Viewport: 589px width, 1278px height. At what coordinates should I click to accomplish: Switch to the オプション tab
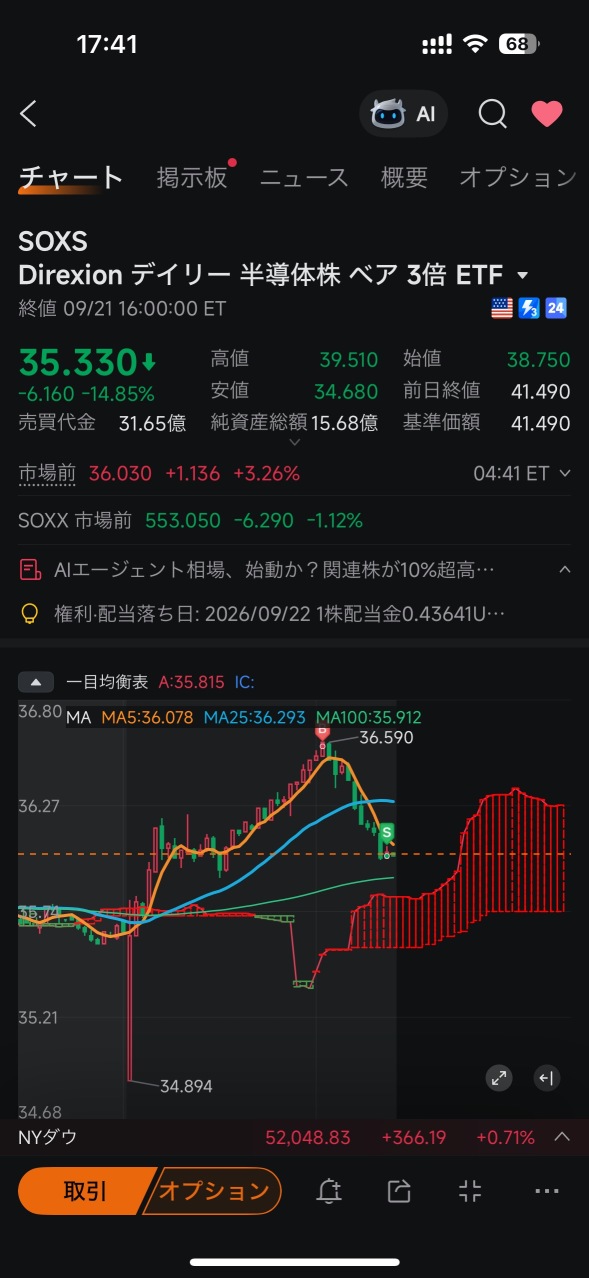(517, 178)
